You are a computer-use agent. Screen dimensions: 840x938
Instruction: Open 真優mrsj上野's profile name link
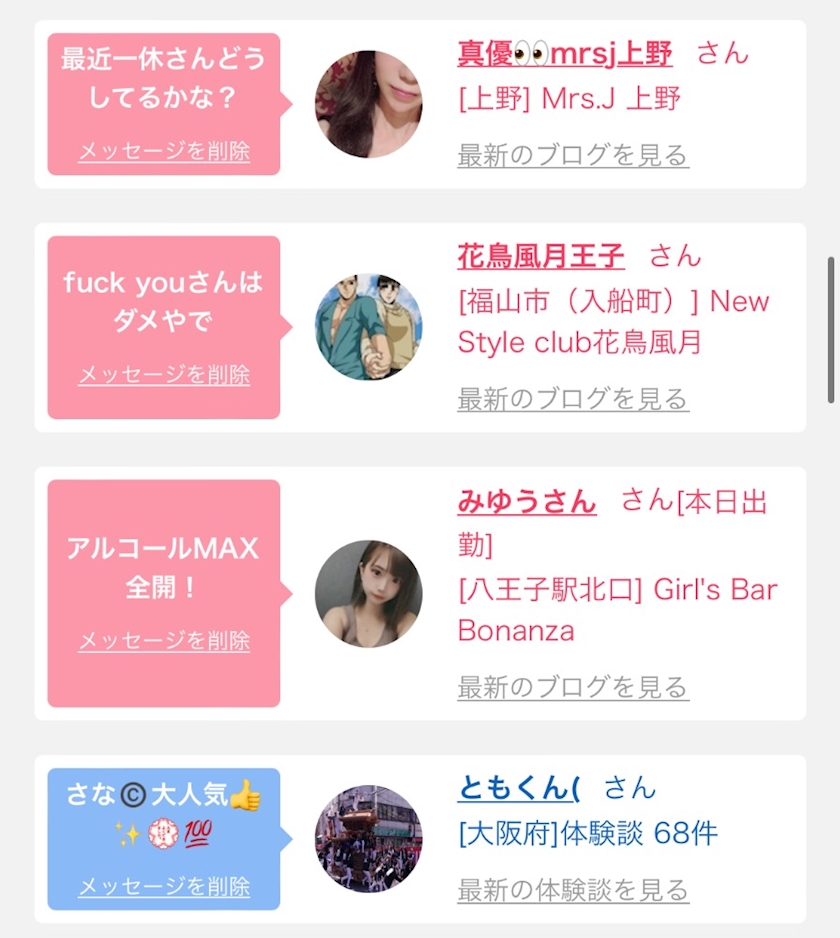point(564,53)
